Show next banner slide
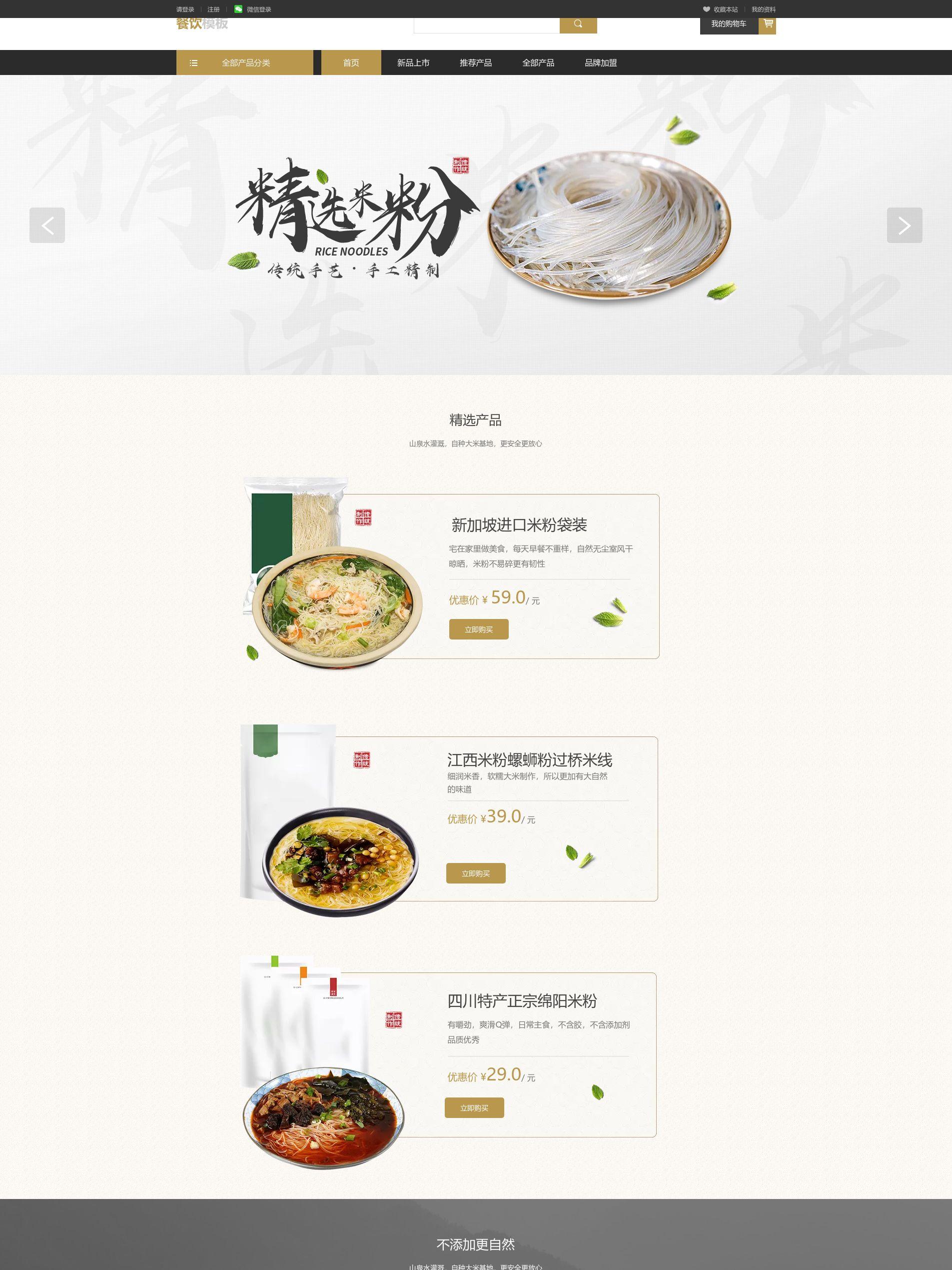Screen dimensions: 952x1270 tap(904, 225)
